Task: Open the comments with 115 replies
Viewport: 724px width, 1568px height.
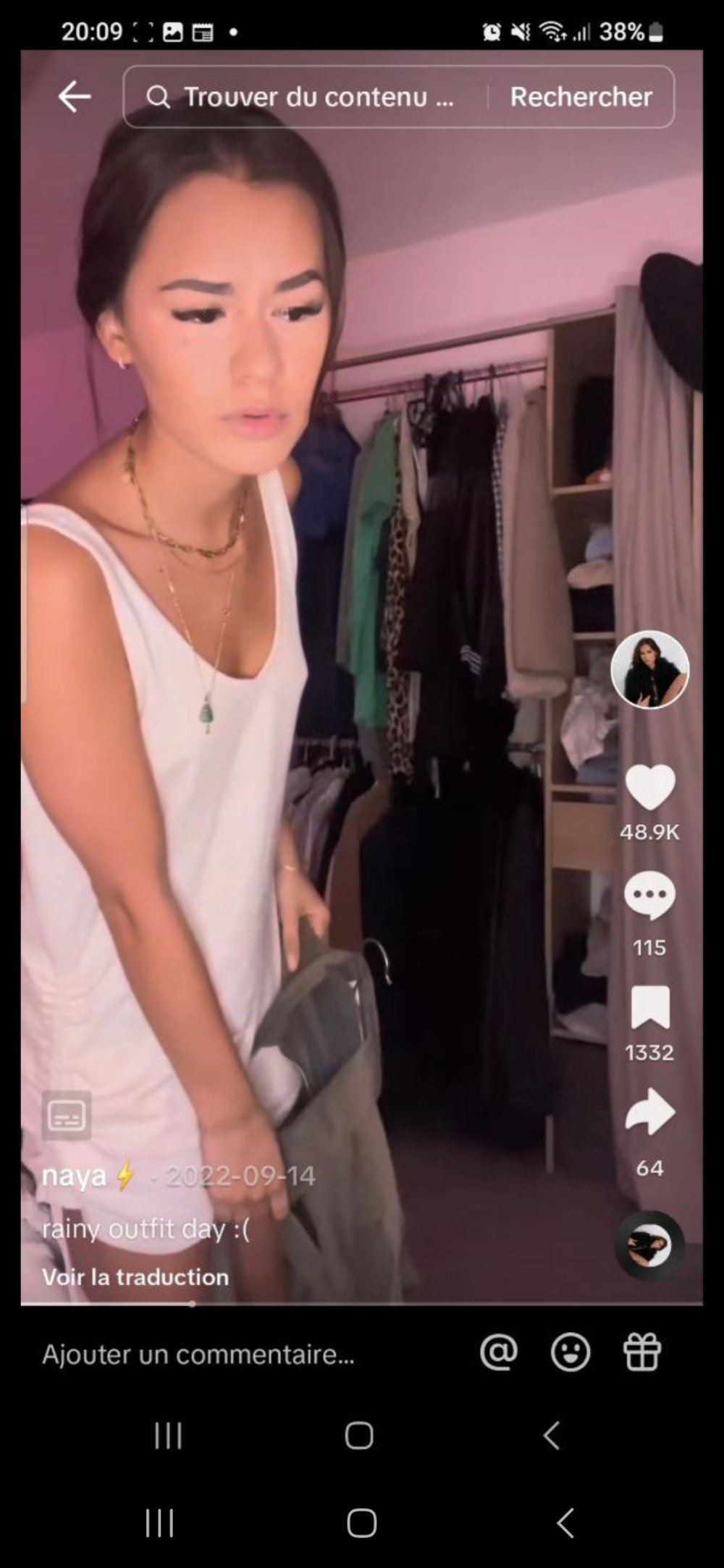Action: pyautogui.click(x=649, y=896)
